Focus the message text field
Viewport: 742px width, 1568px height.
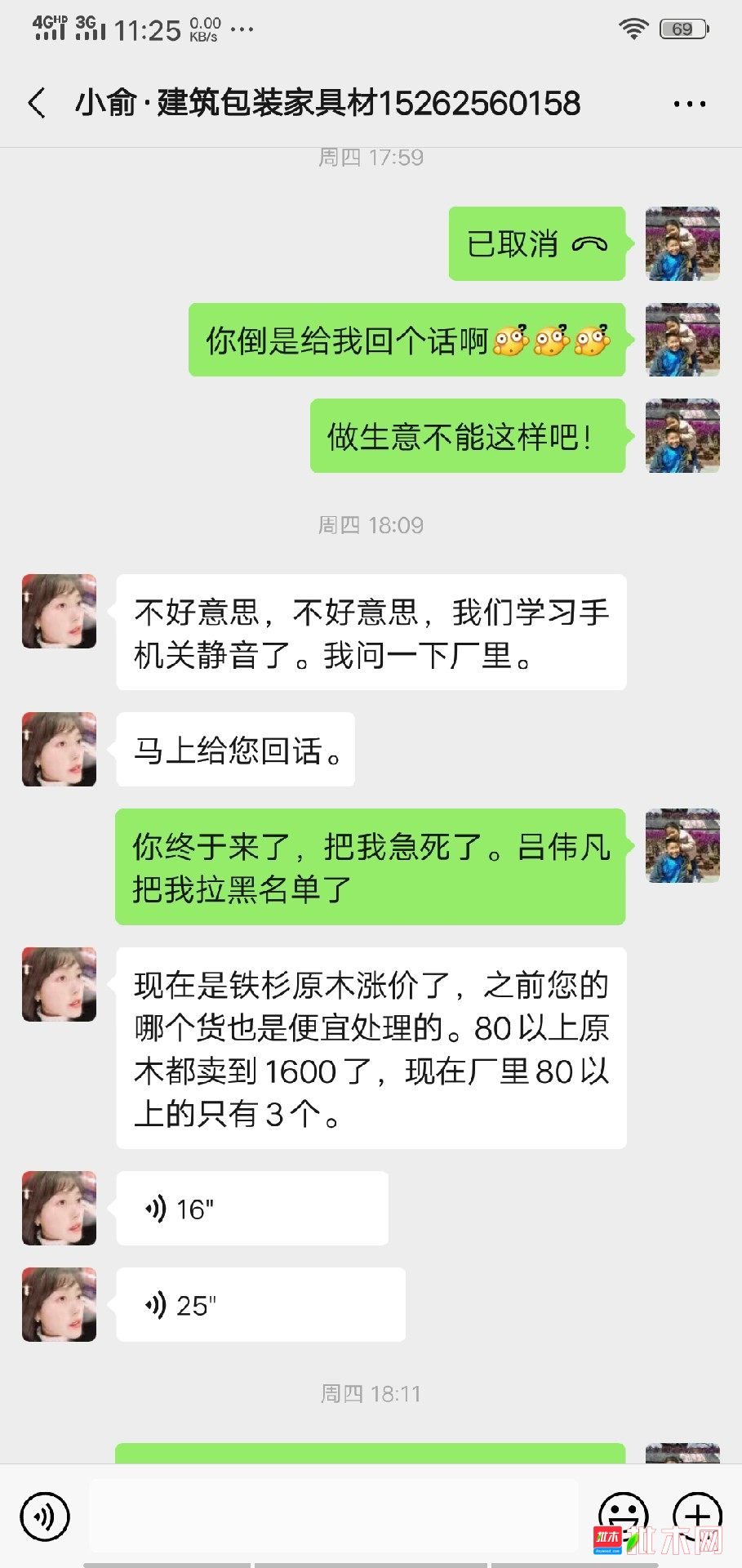333,1516
